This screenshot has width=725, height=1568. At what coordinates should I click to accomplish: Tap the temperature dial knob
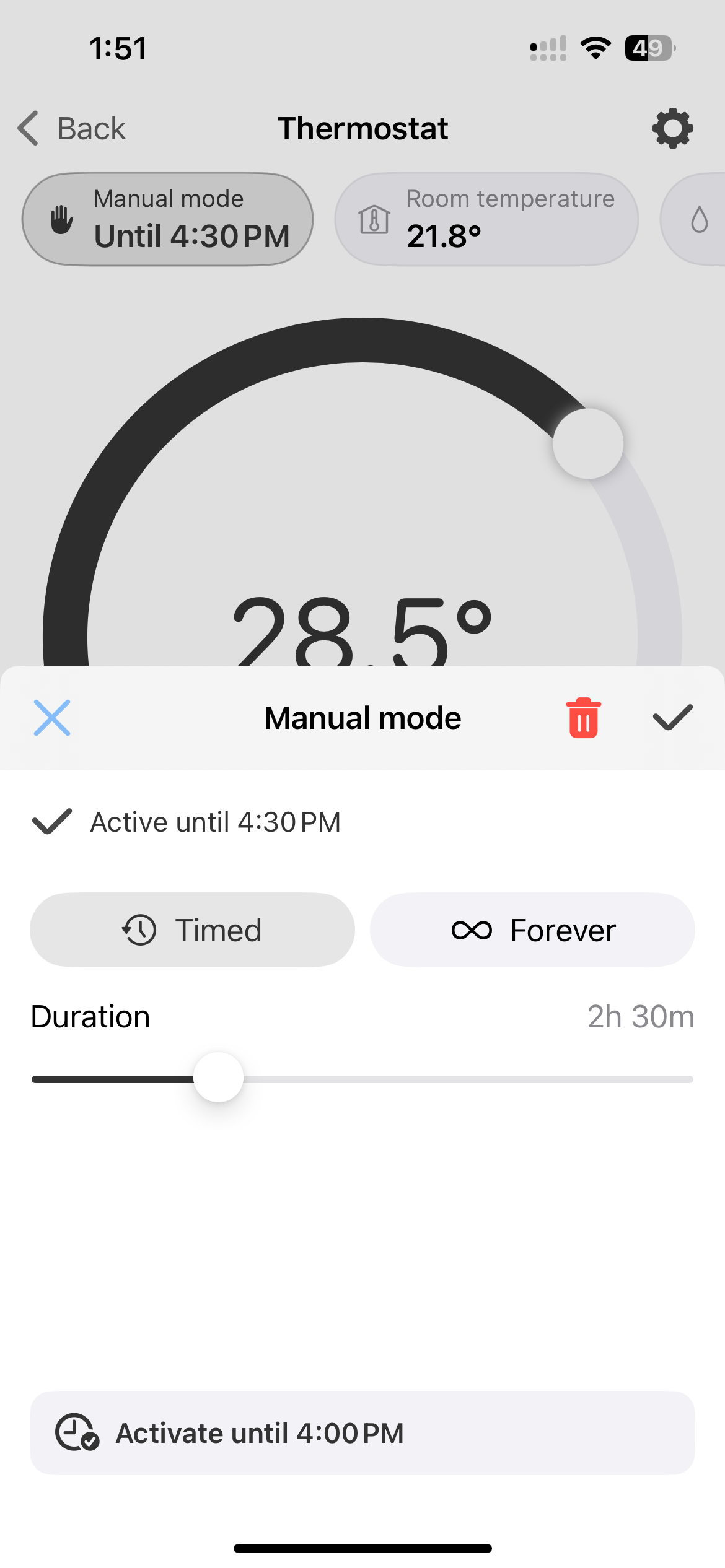click(588, 443)
